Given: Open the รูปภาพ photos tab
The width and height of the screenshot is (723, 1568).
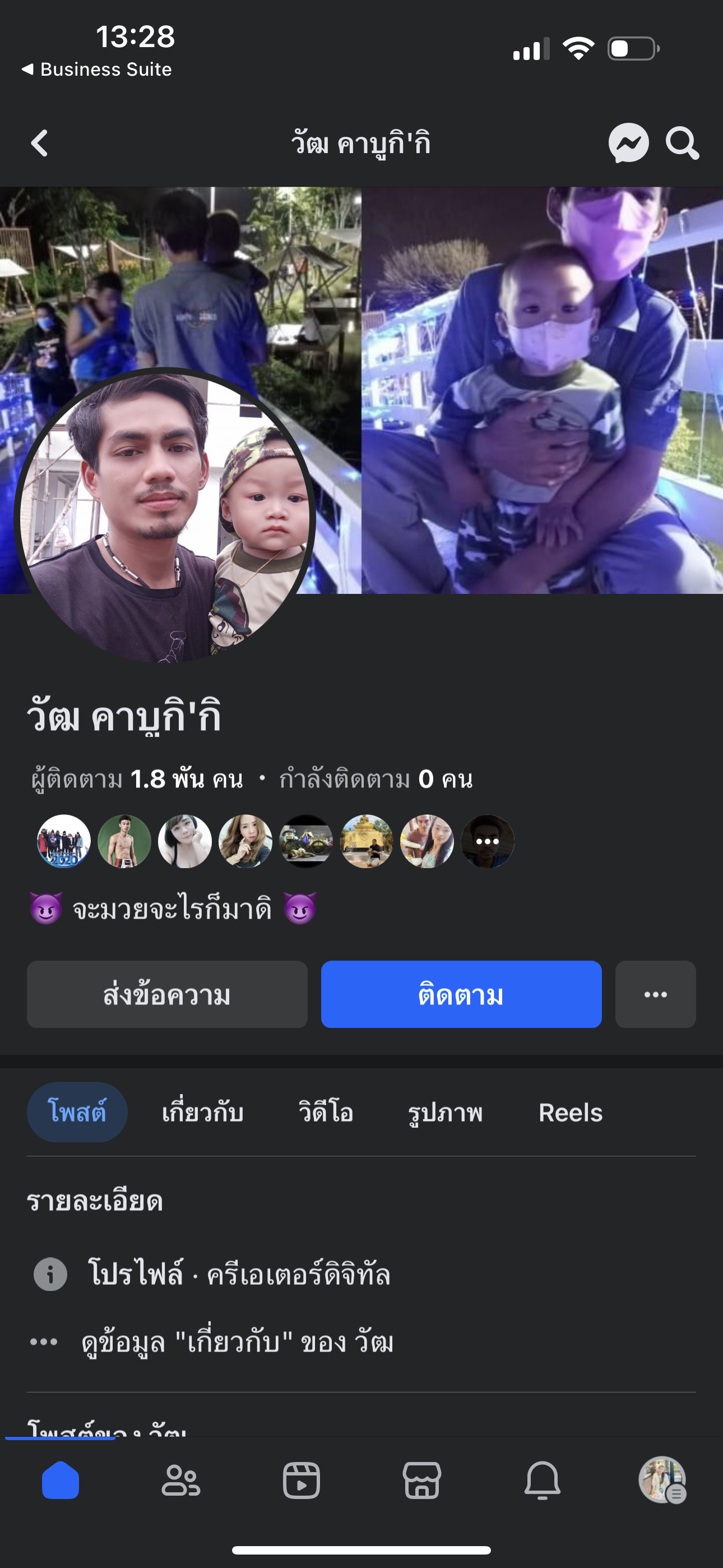Looking at the screenshot, I should [x=446, y=1113].
